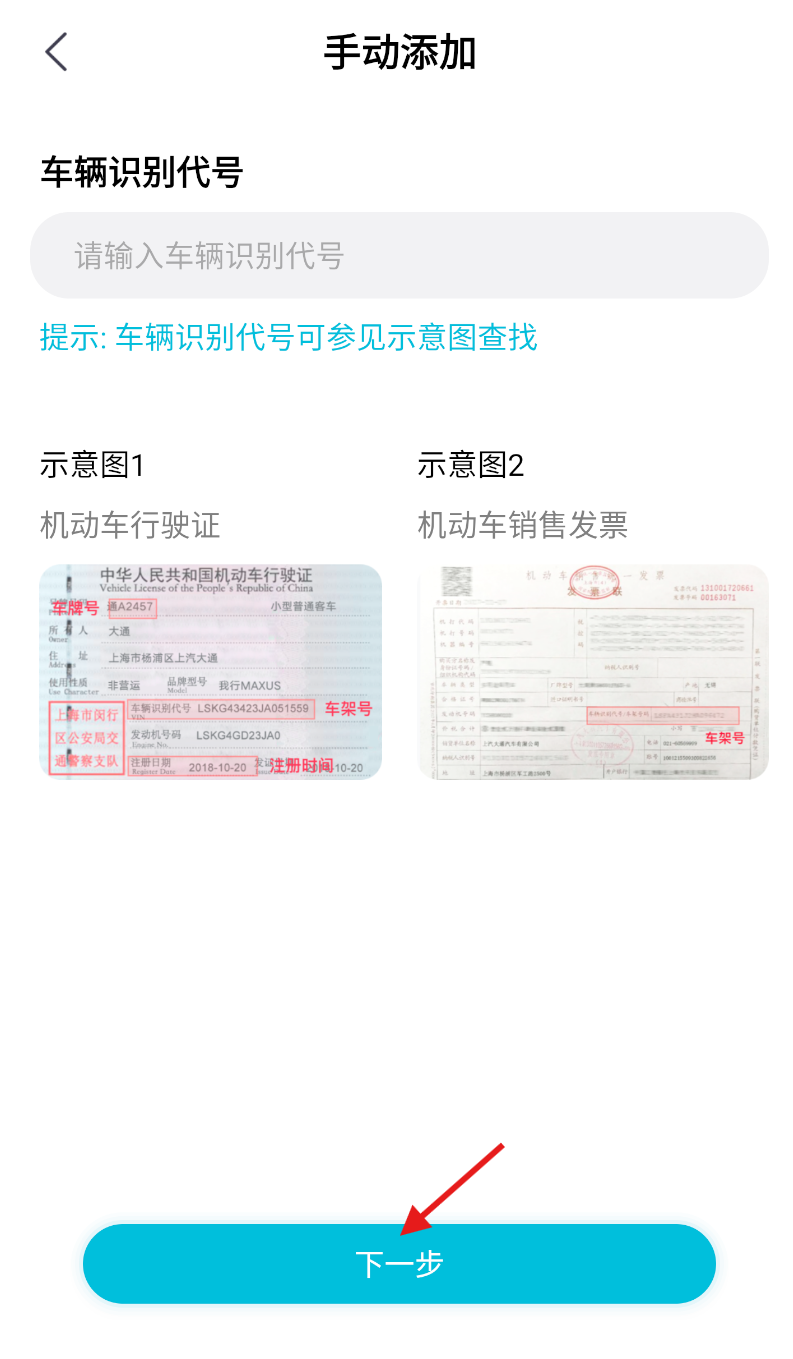Continue with the 下一步 button
Screen dimensions: 793x1359
pos(399,1263)
